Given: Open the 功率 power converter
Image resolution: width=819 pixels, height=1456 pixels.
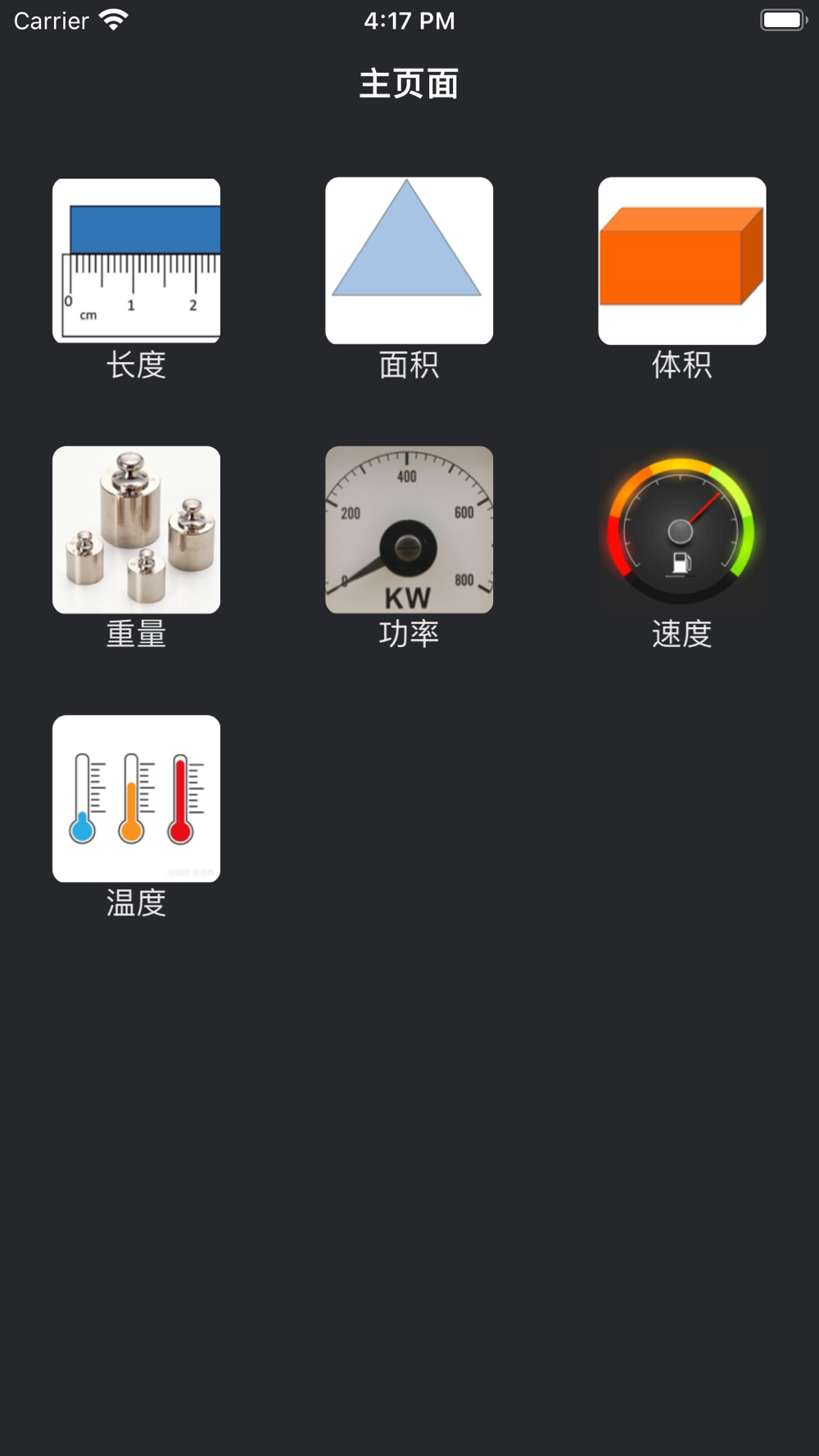Looking at the screenshot, I should click(x=409, y=530).
